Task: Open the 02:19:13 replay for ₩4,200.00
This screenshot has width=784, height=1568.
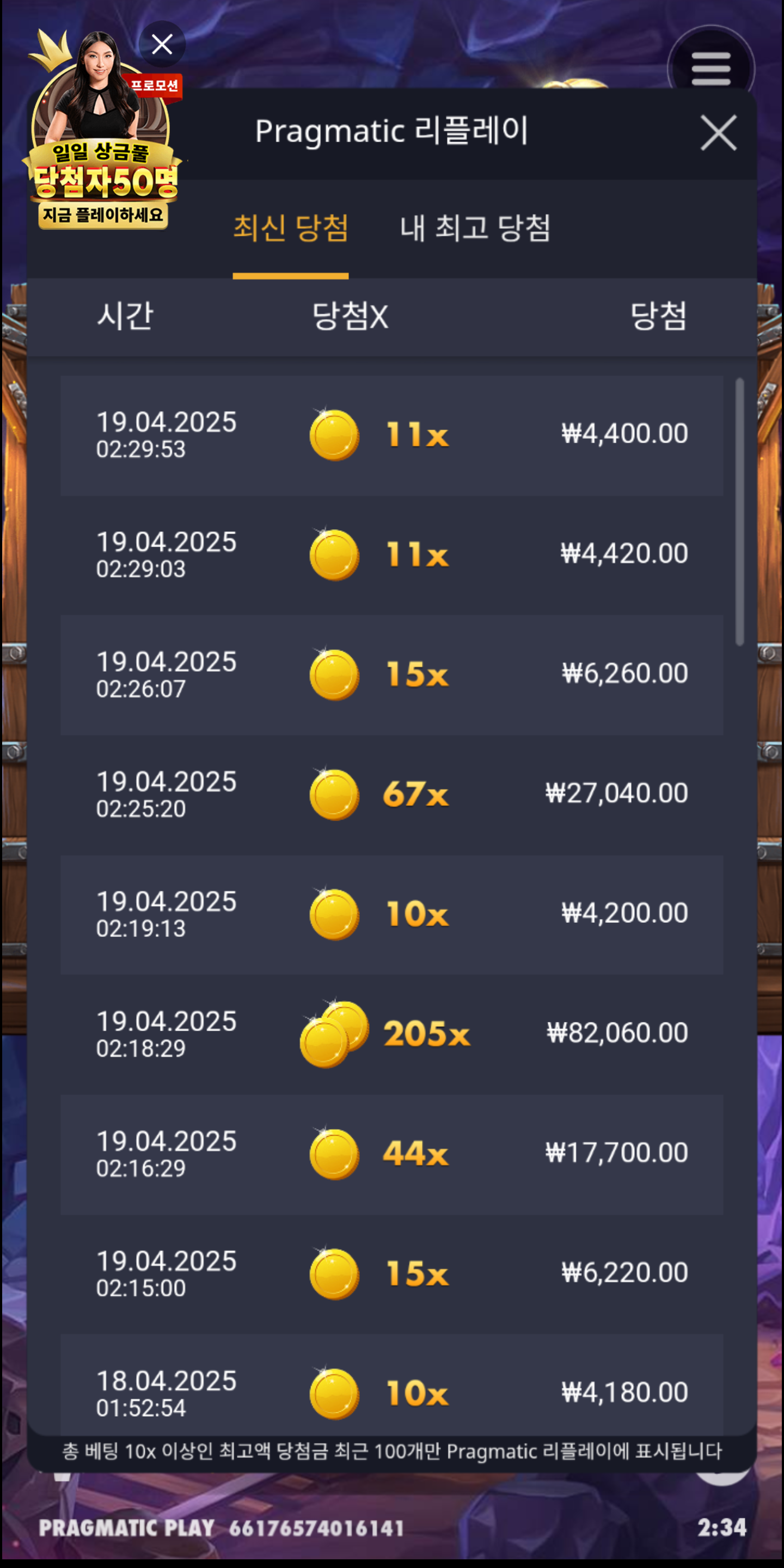Action: tap(391, 914)
